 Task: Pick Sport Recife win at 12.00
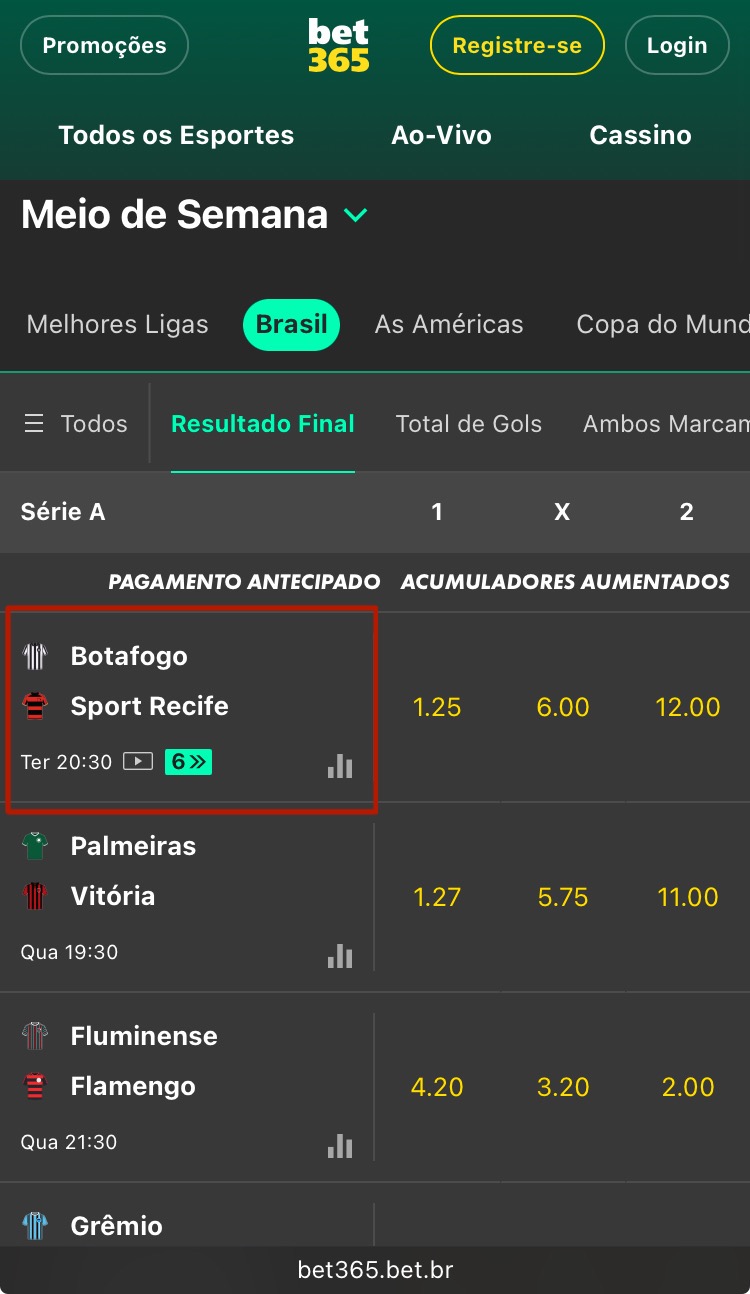687,707
